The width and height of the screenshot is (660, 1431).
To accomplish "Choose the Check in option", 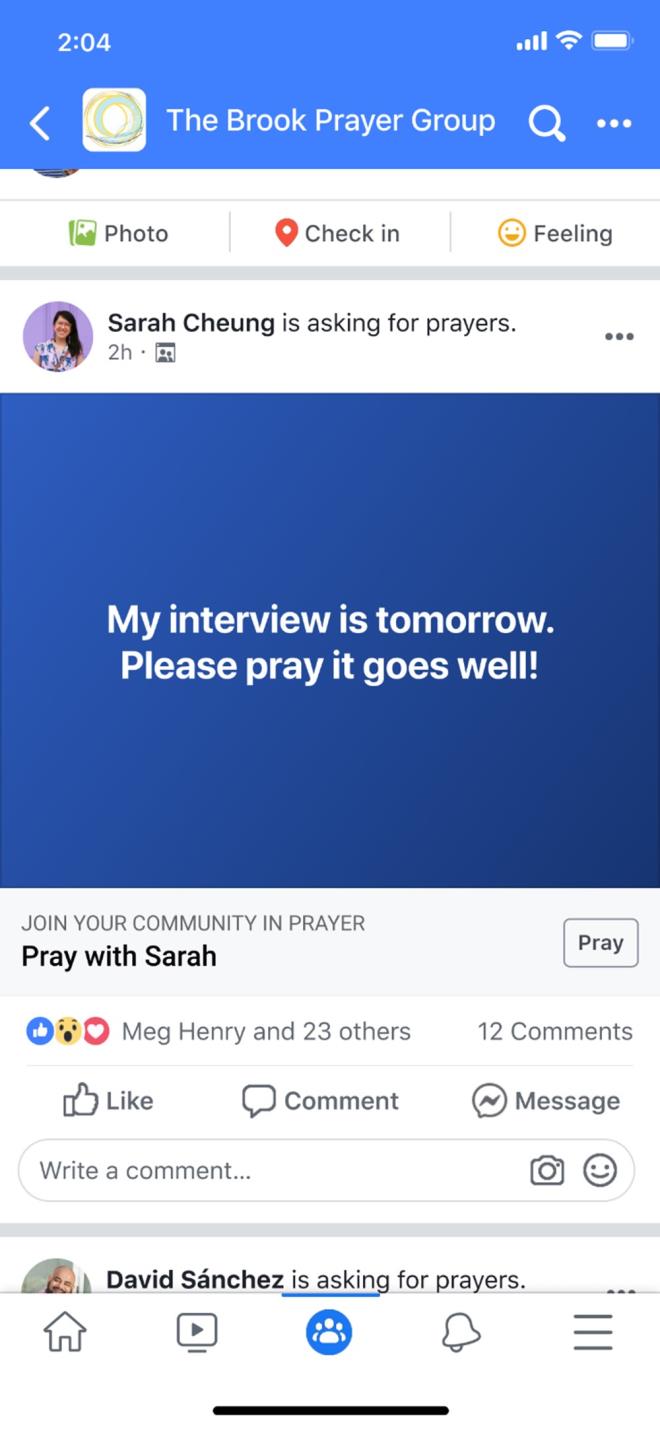I will [x=337, y=233].
